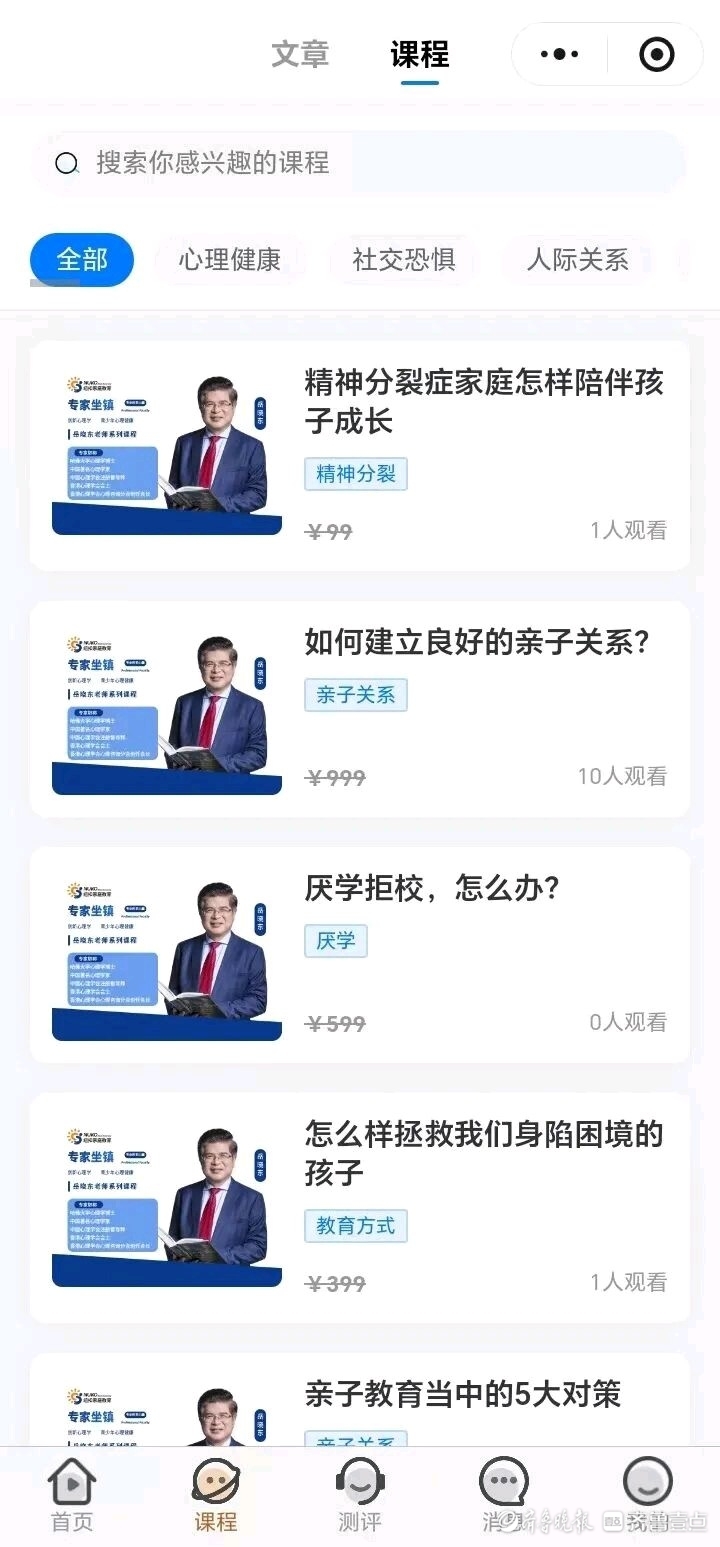Choose the 人际关系 category chip
The image size is (720, 1547).
(578, 260)
